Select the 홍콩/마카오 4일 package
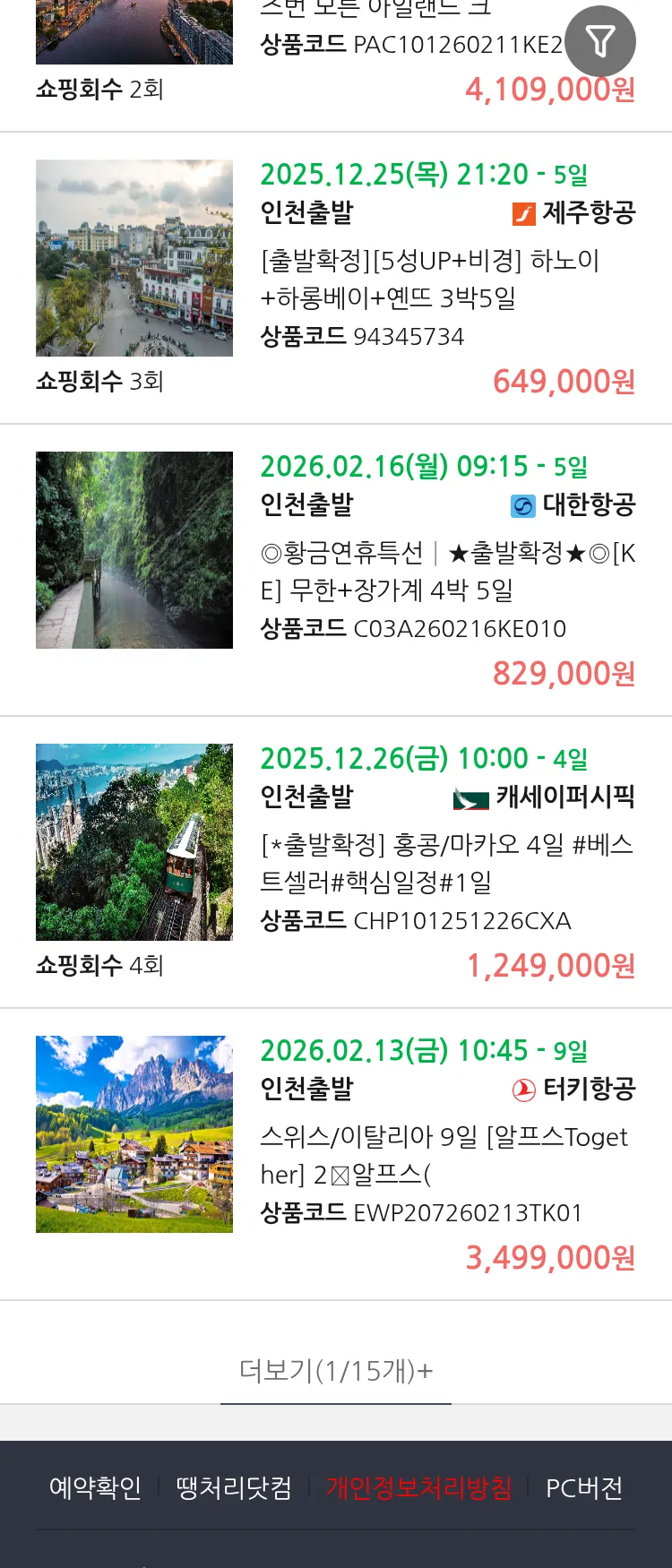This screenshot has width=672, height=1568. click(x=446, y=863)
